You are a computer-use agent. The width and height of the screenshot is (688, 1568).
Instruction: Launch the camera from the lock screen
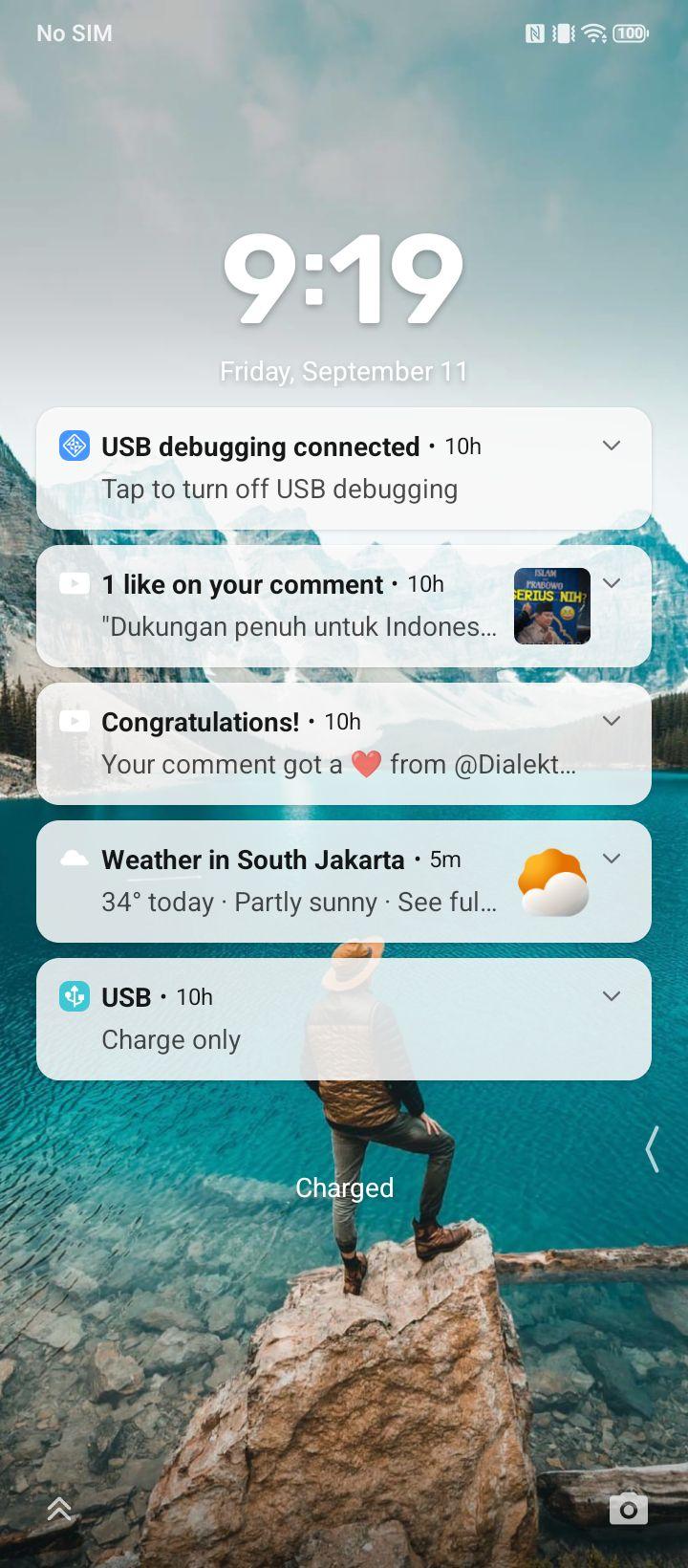[629, 1508]
